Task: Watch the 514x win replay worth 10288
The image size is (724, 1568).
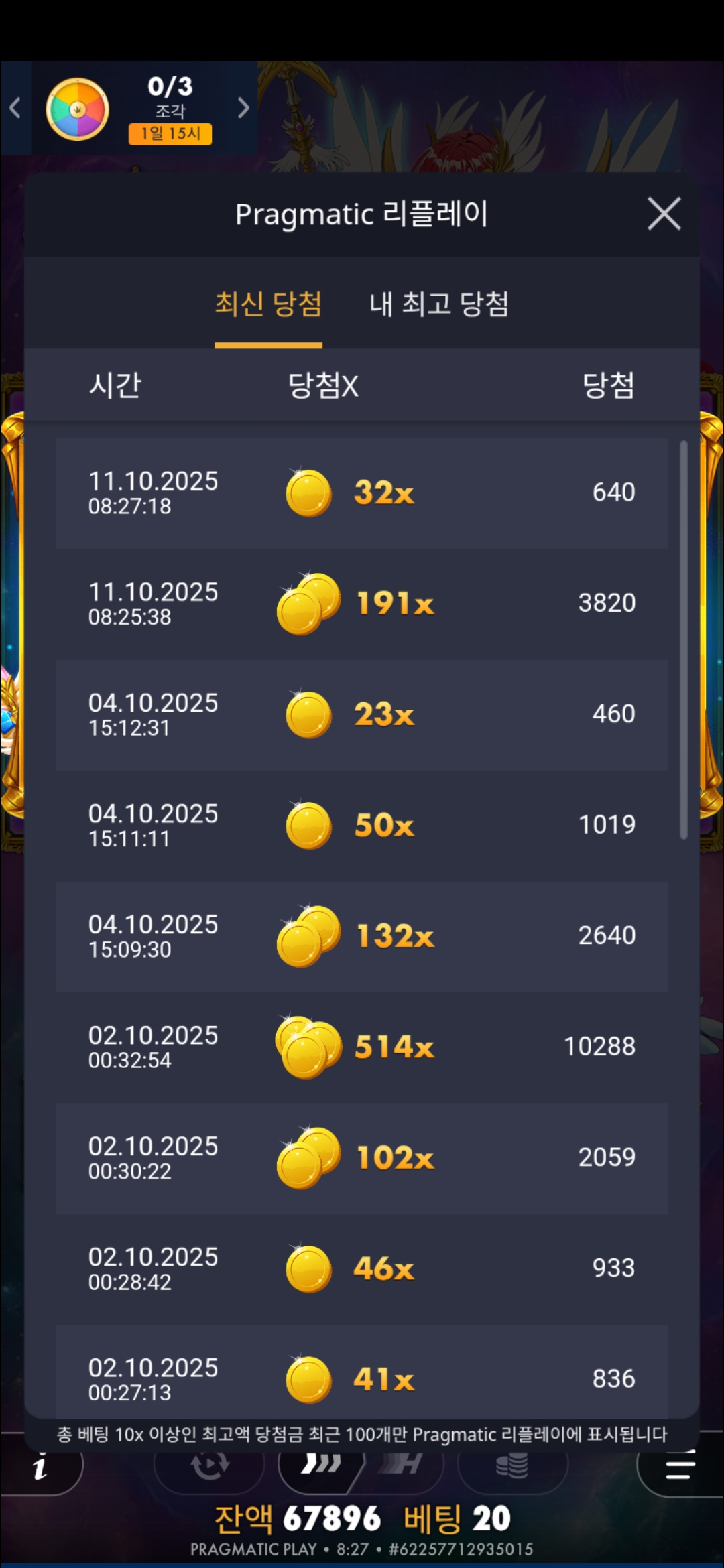Action: tap(361, 1047)
